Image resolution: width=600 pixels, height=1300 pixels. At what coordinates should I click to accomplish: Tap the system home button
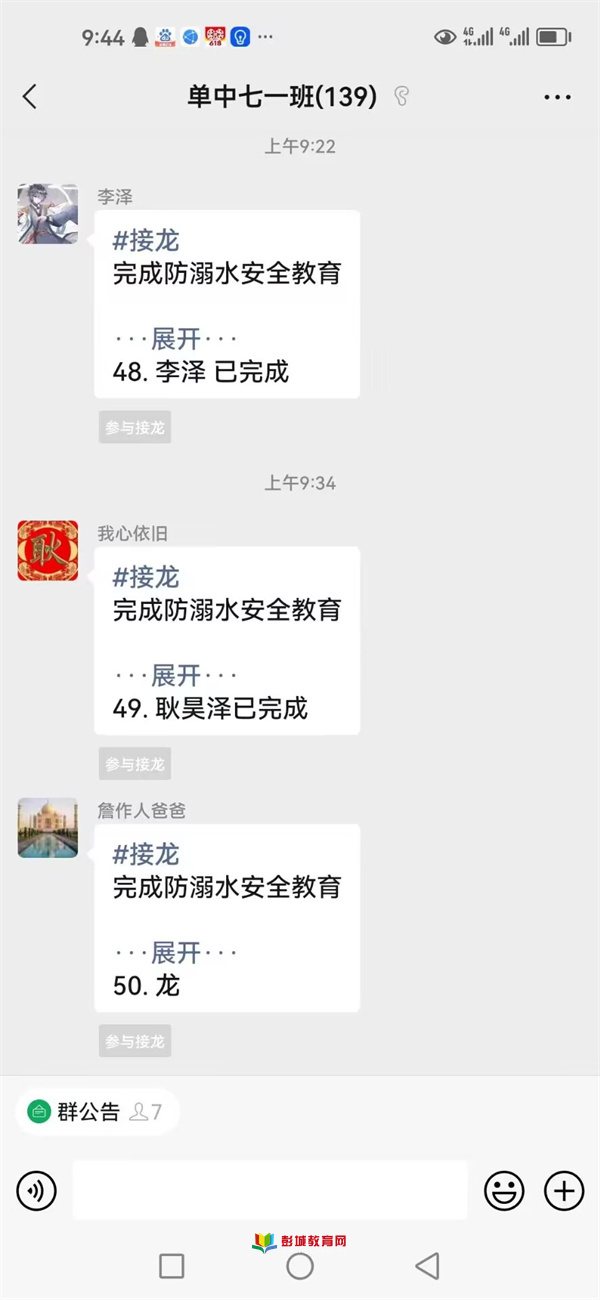[300, 1266]
